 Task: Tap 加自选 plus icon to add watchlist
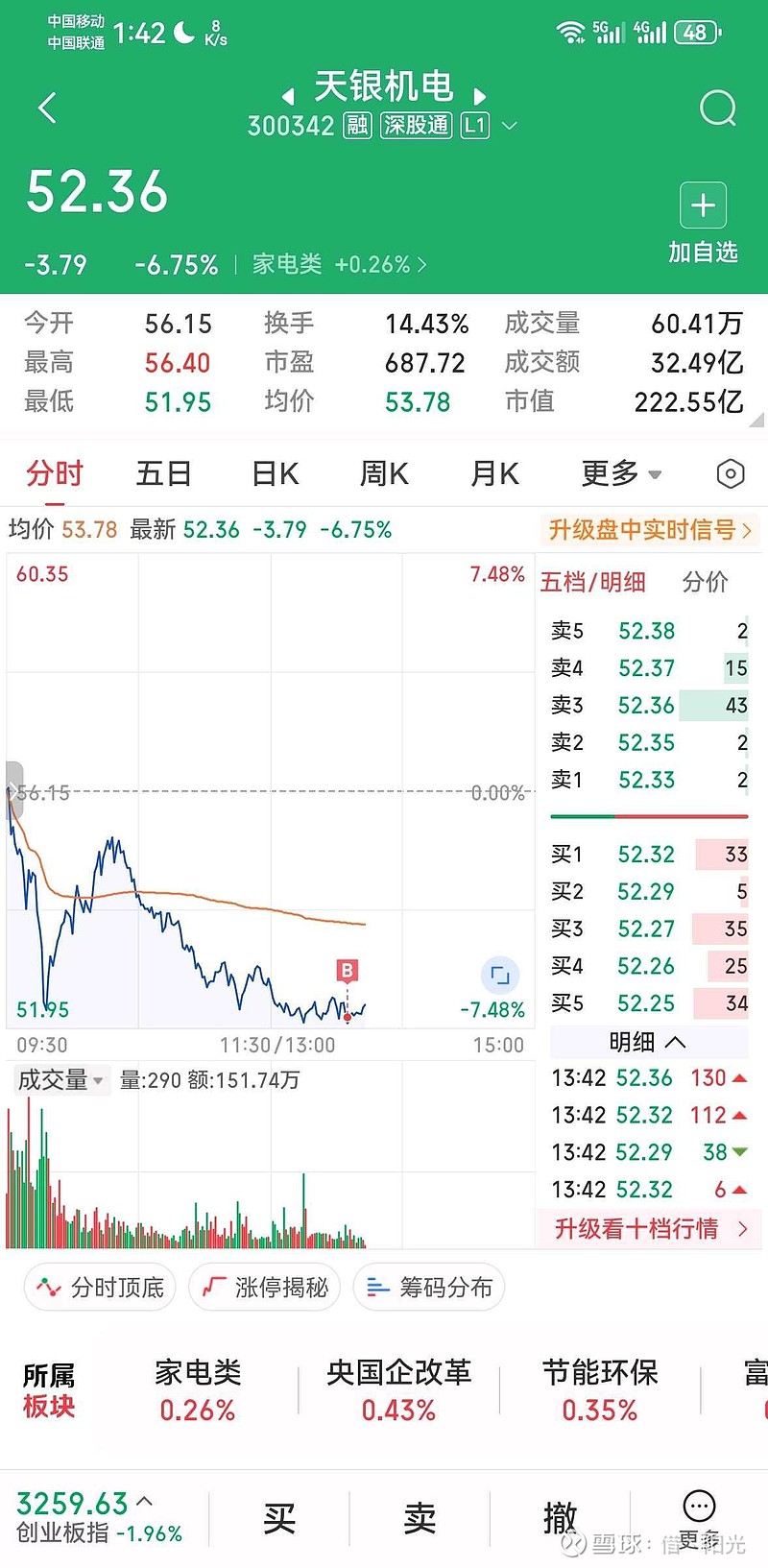pos(703,205)
